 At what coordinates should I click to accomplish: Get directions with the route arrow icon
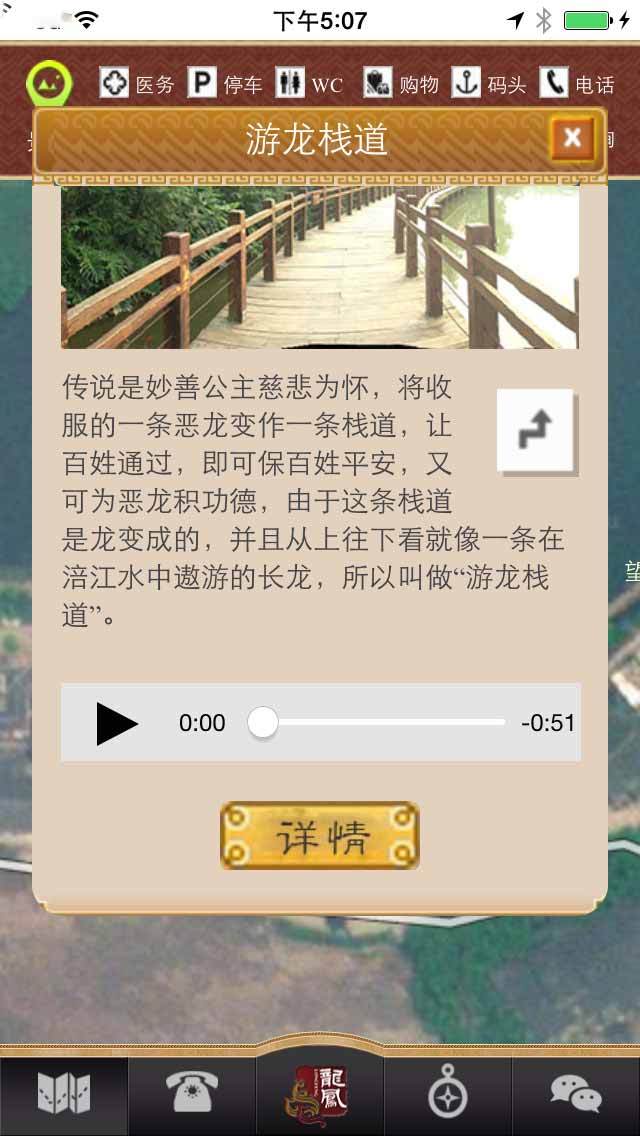535,430
